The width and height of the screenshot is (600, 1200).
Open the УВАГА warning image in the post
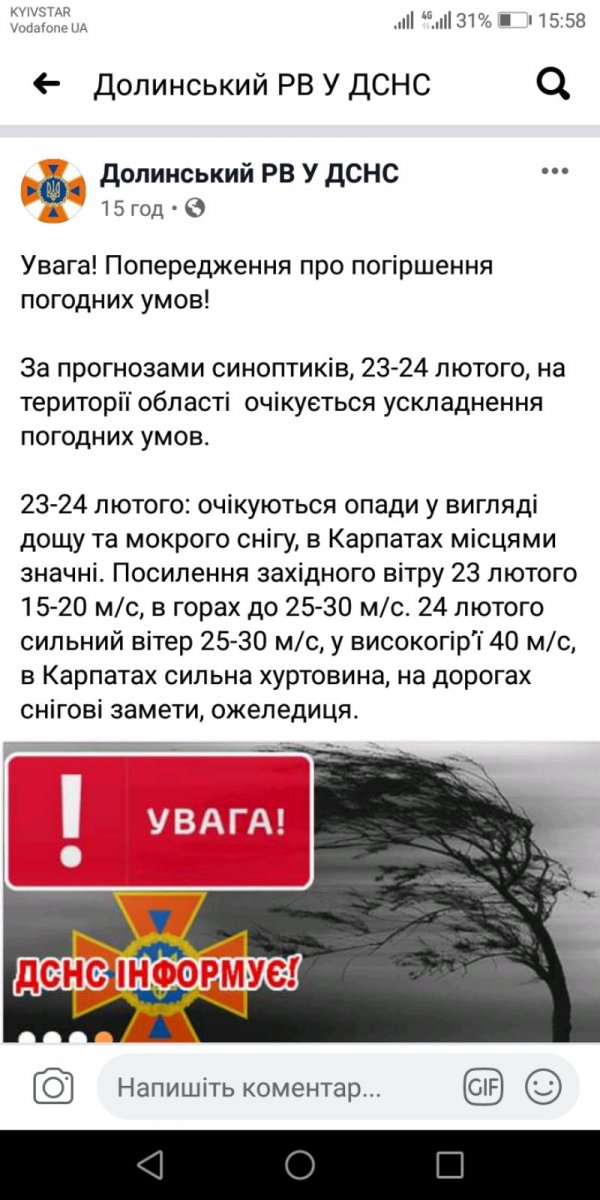(x=300, y=890)
